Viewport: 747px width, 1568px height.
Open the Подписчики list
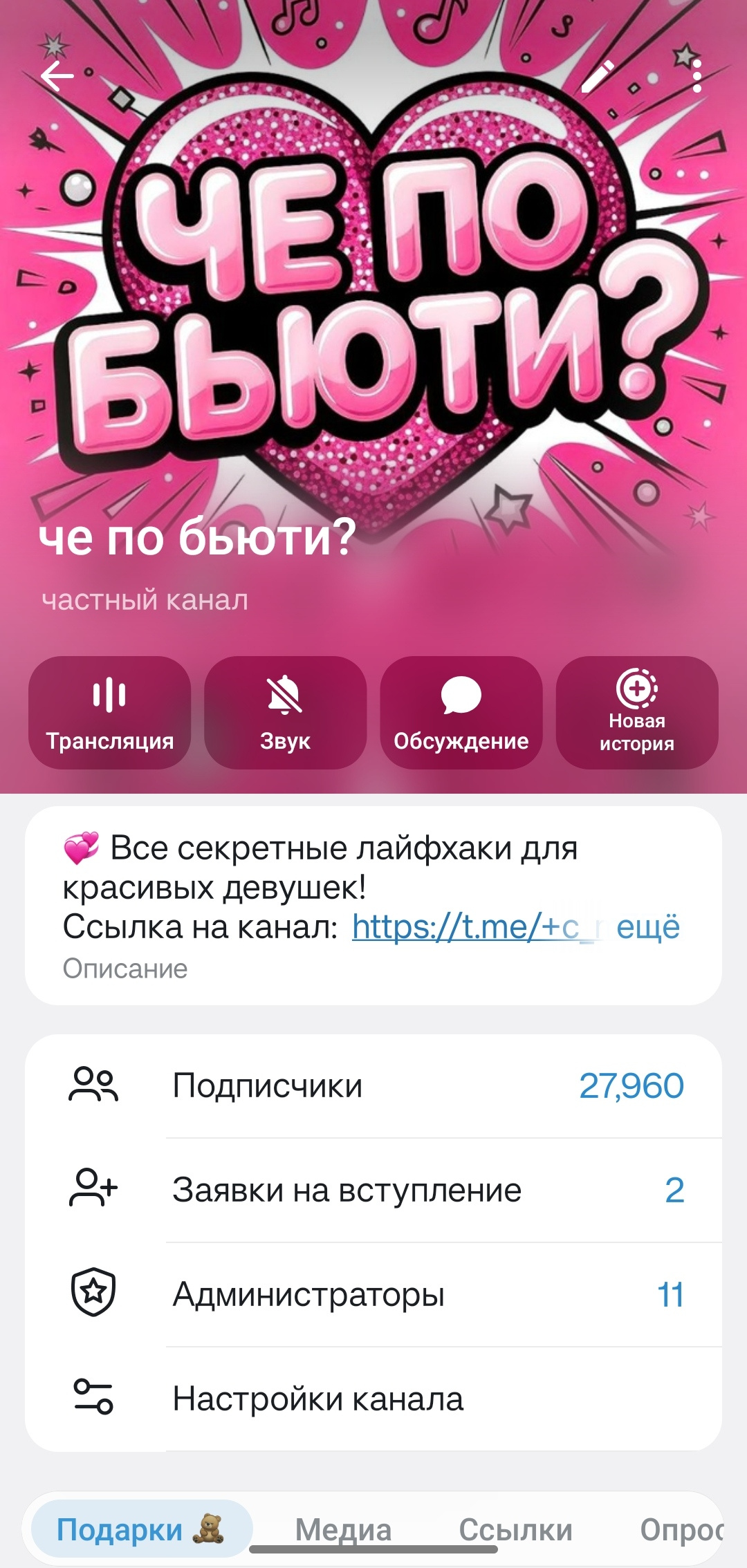pos(373,1085)
